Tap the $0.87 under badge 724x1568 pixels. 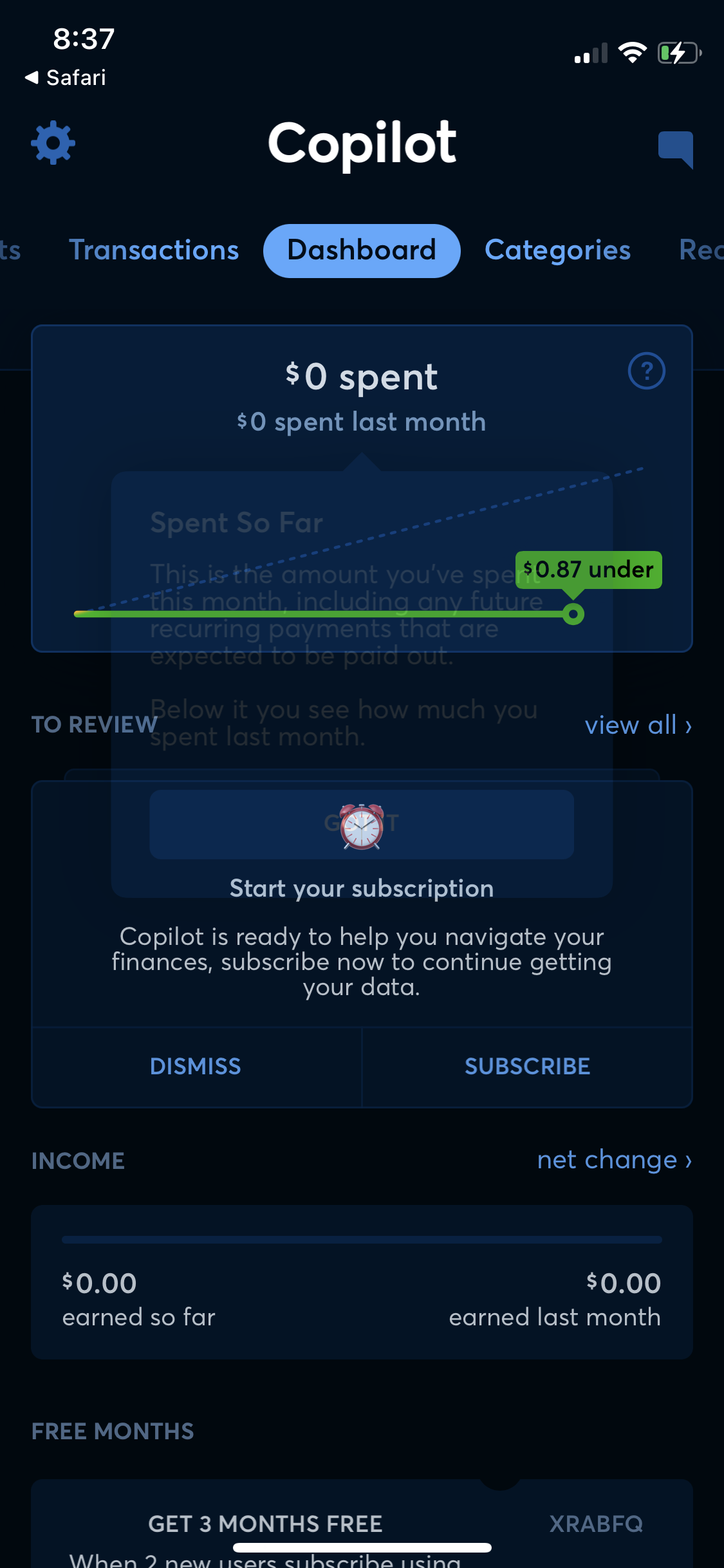point(588,569)
